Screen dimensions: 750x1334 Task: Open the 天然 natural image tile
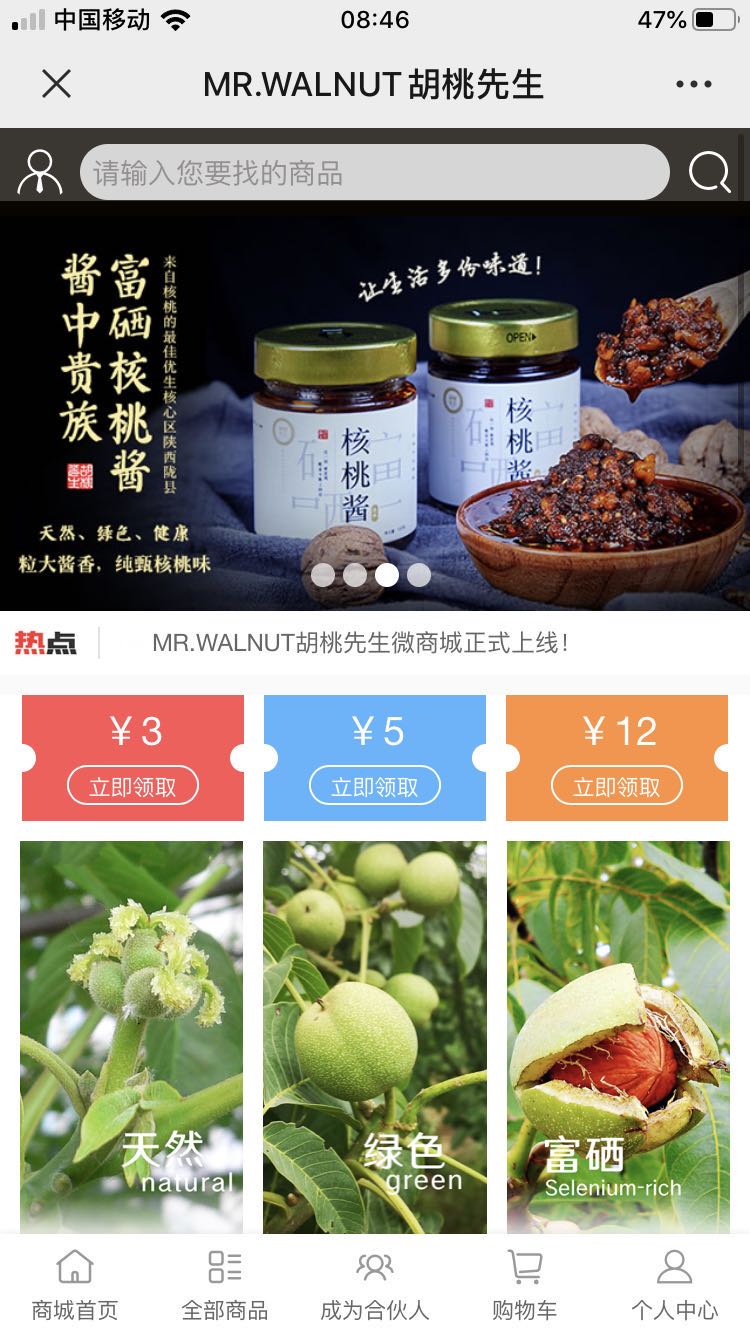[x=131, y=1037]
